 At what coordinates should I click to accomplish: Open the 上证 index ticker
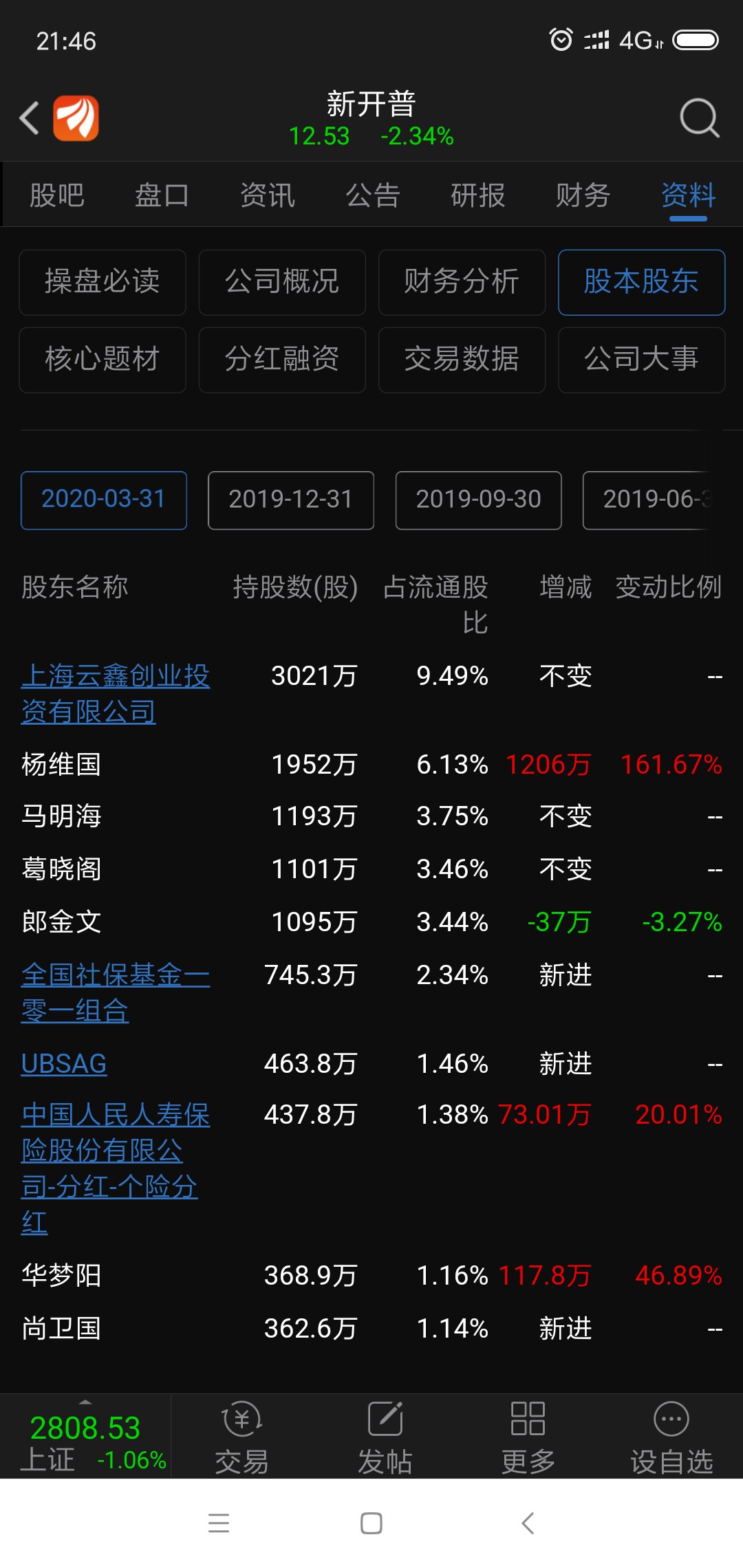[85, 1437]
